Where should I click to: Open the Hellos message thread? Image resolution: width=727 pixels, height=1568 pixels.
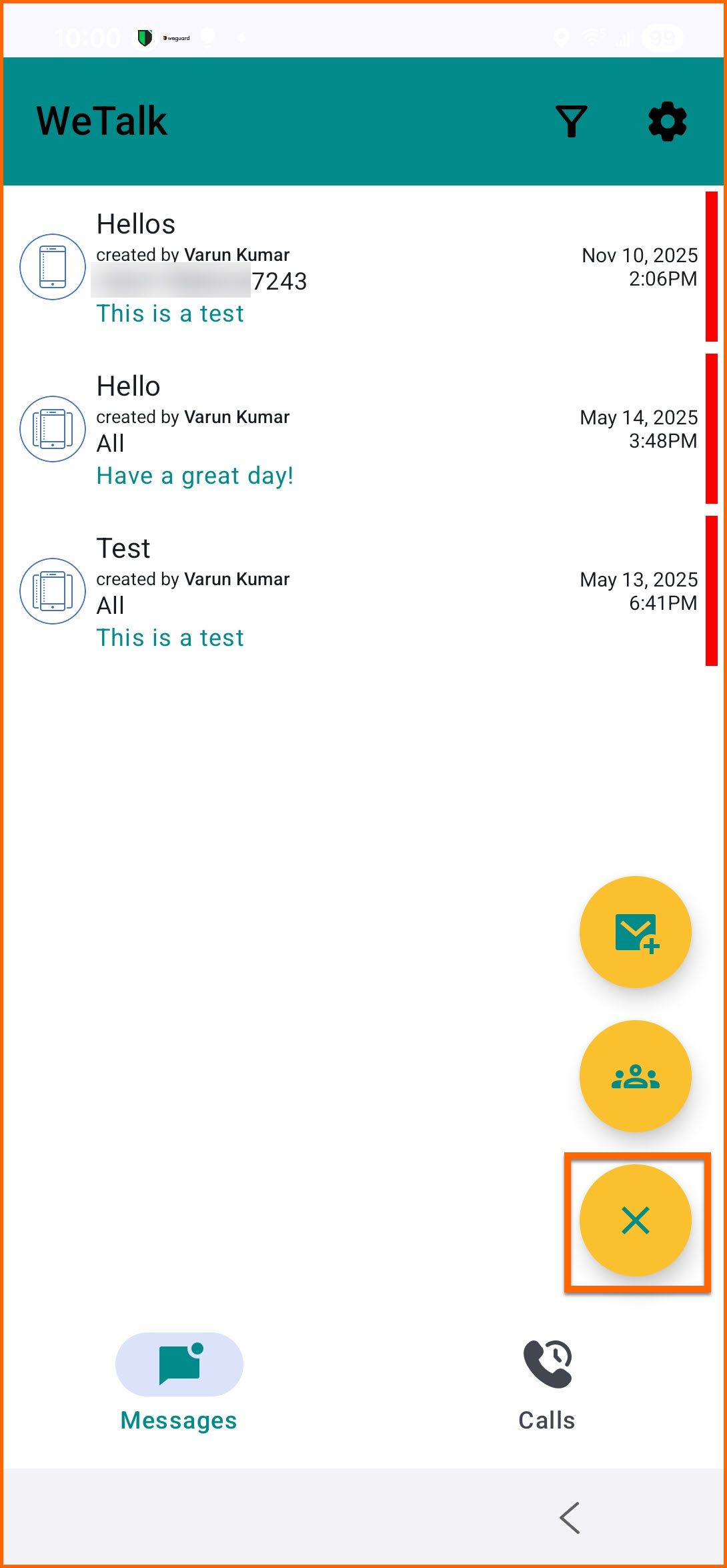pyautogui.click(x=333, y=267)
